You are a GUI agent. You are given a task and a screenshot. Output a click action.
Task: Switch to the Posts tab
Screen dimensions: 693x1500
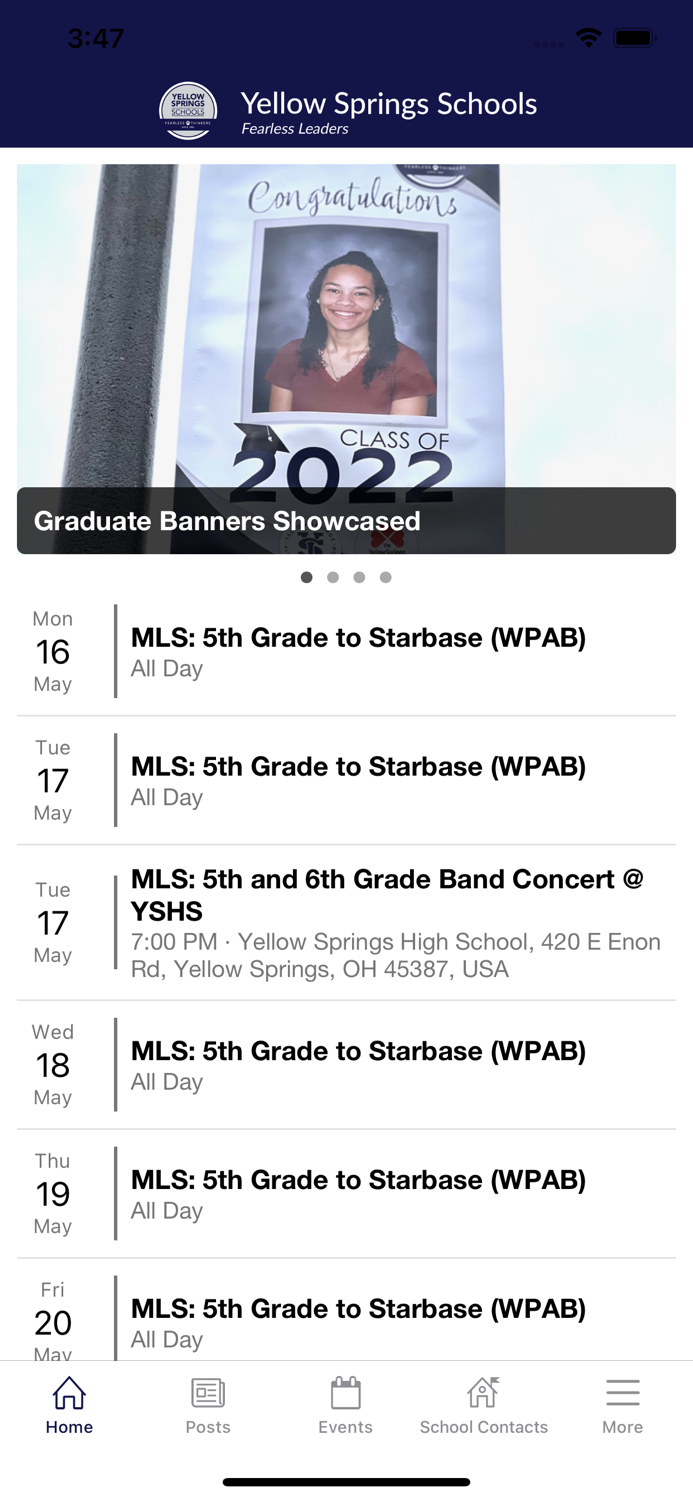pyautogui.click(x=208, y=1405)
